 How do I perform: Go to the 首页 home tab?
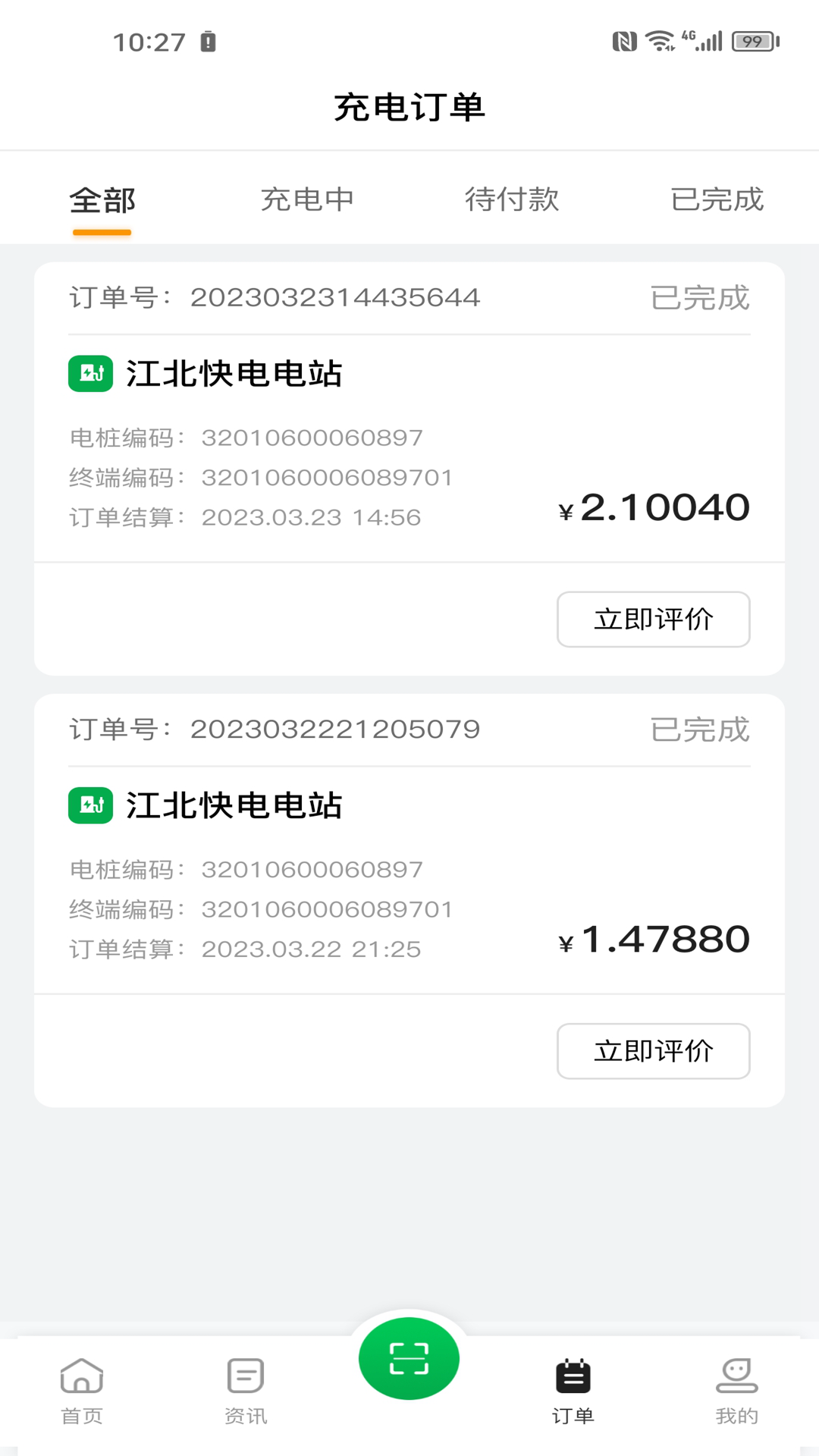click(82, 1392)
